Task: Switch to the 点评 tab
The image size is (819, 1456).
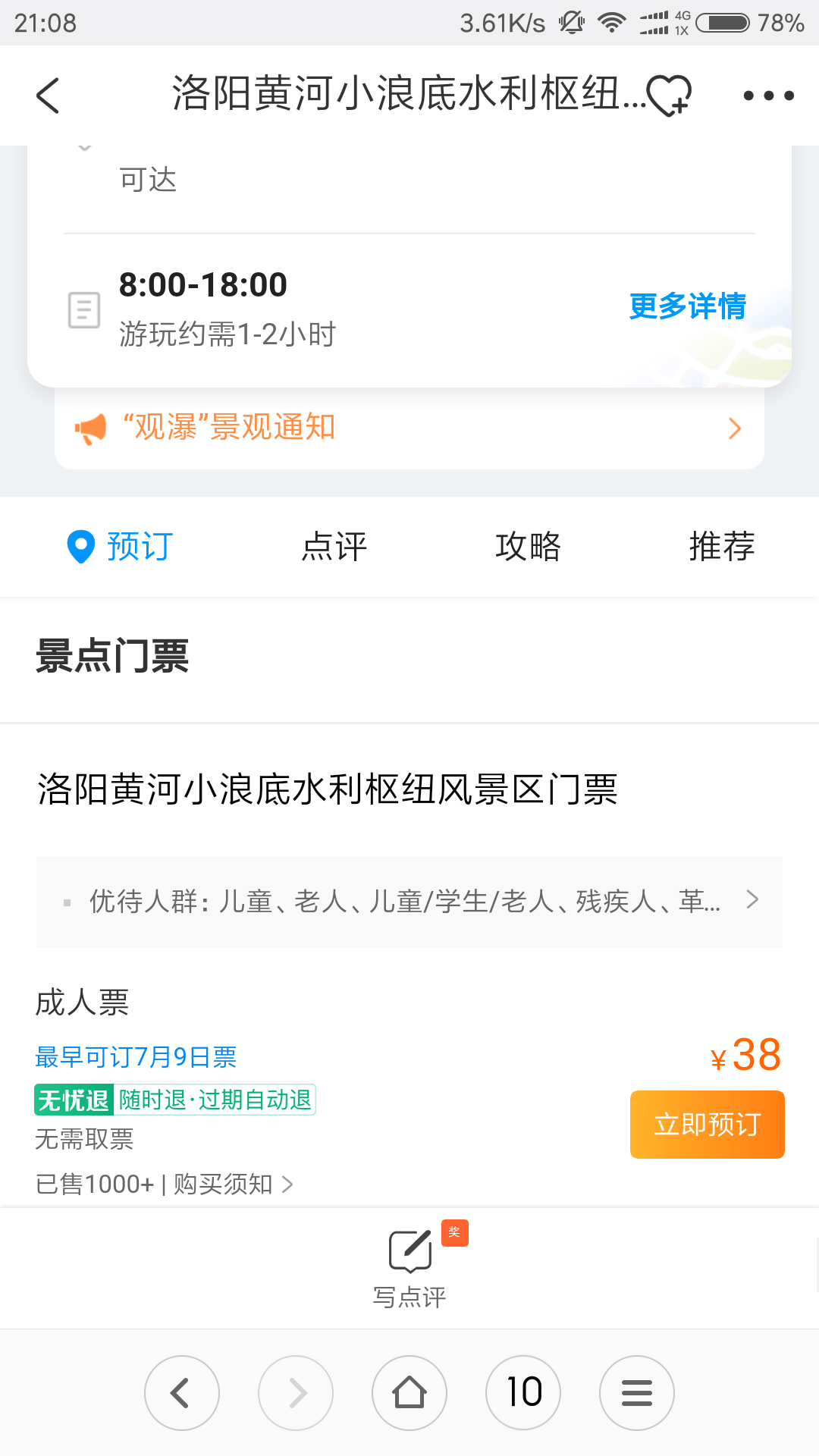Action: click(x=334, y=547)
